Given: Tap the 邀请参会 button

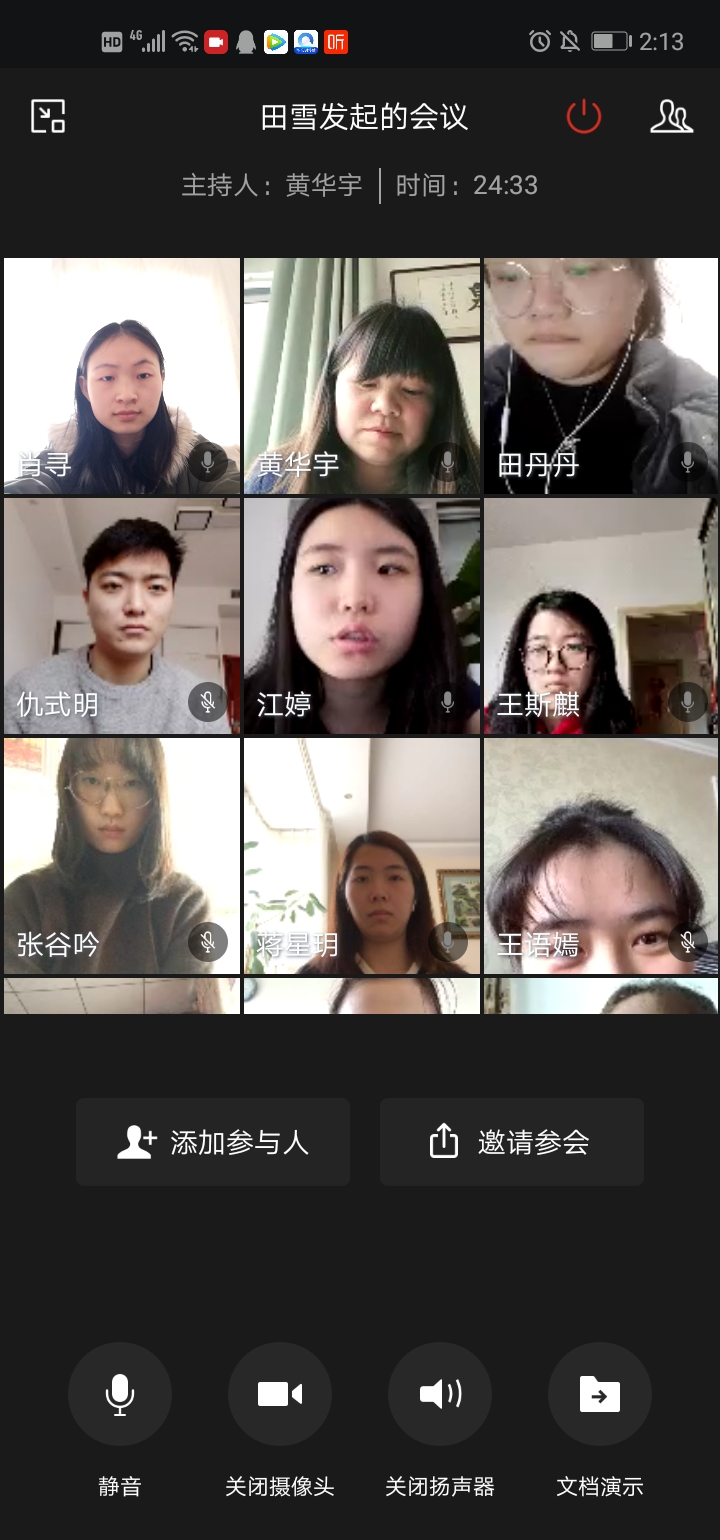Looking at the screenshot, I should (511, 1142).
